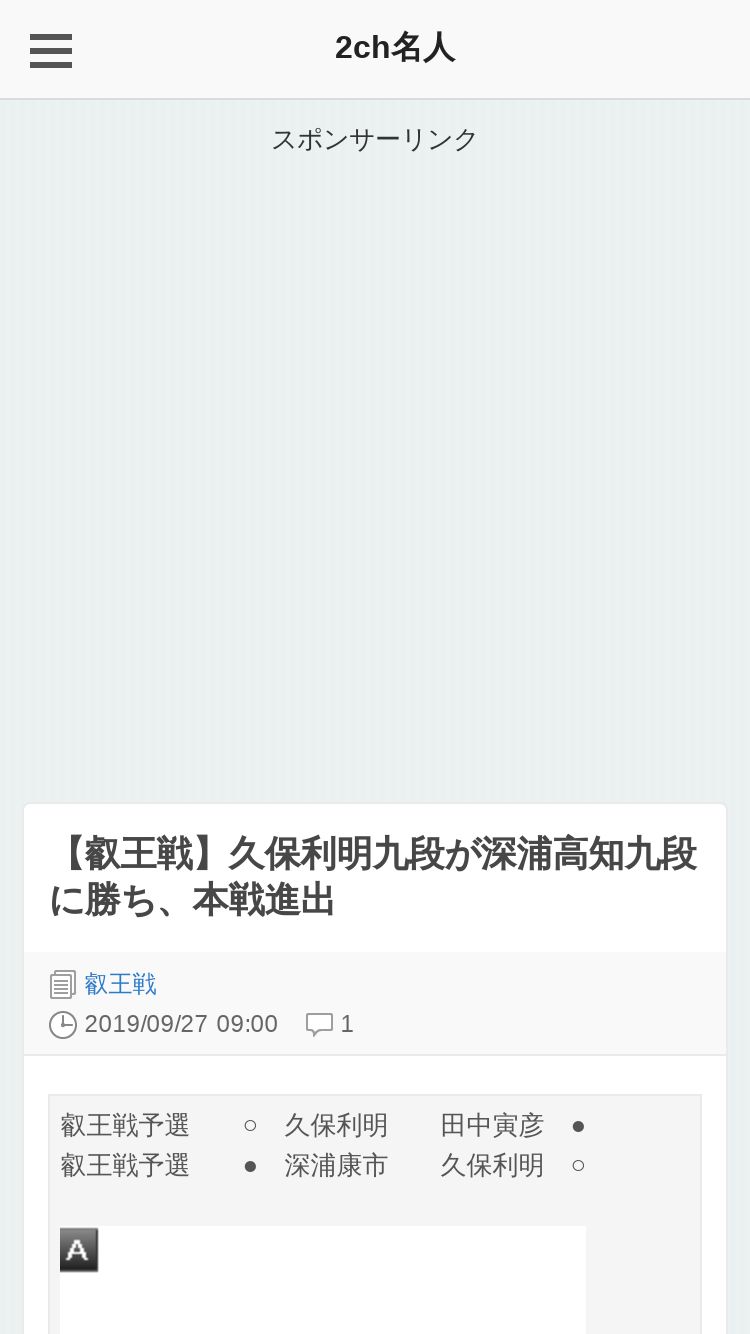Open the article image marked A
This screenshot has width=750, height=1334.
point(322,1278)
